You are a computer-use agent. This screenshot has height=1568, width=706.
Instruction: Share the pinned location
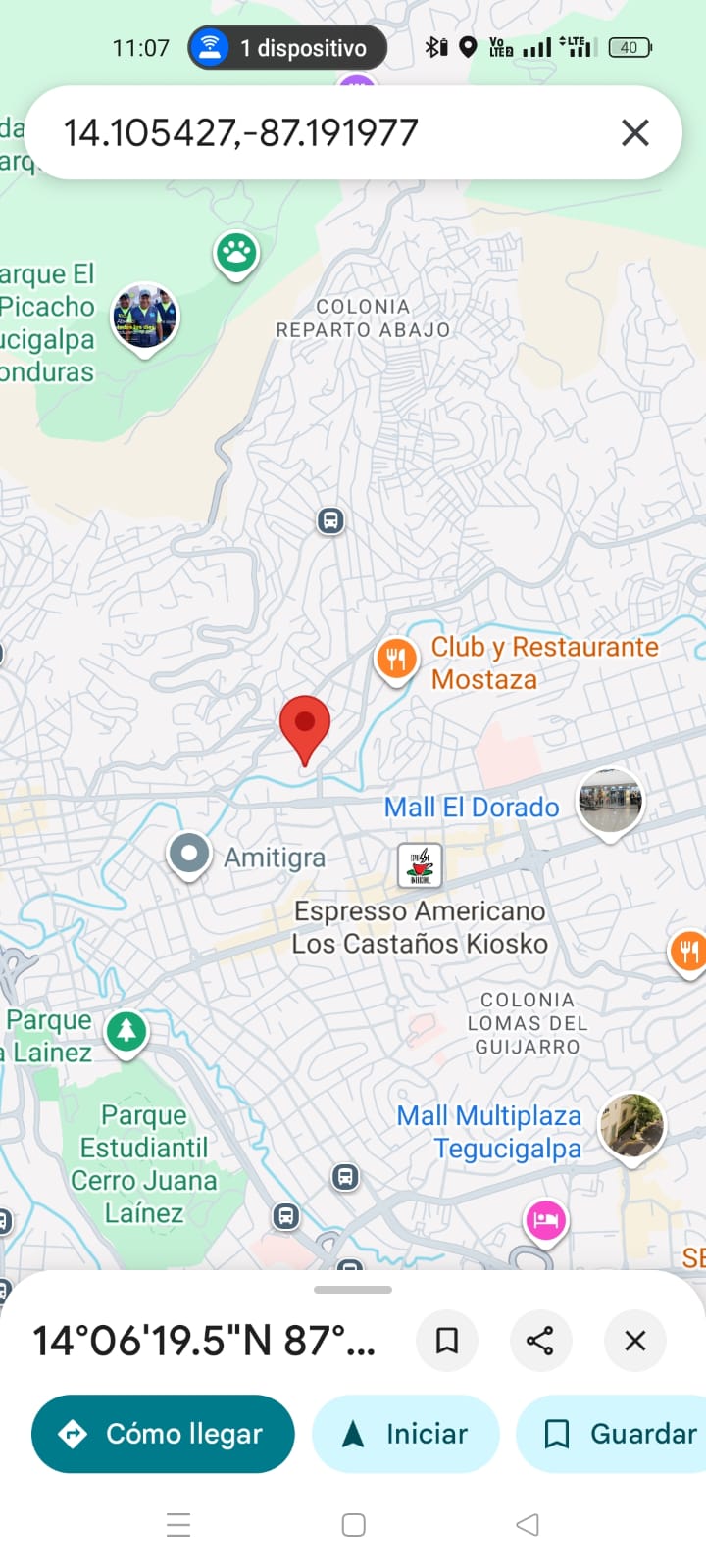(540, 1340)
